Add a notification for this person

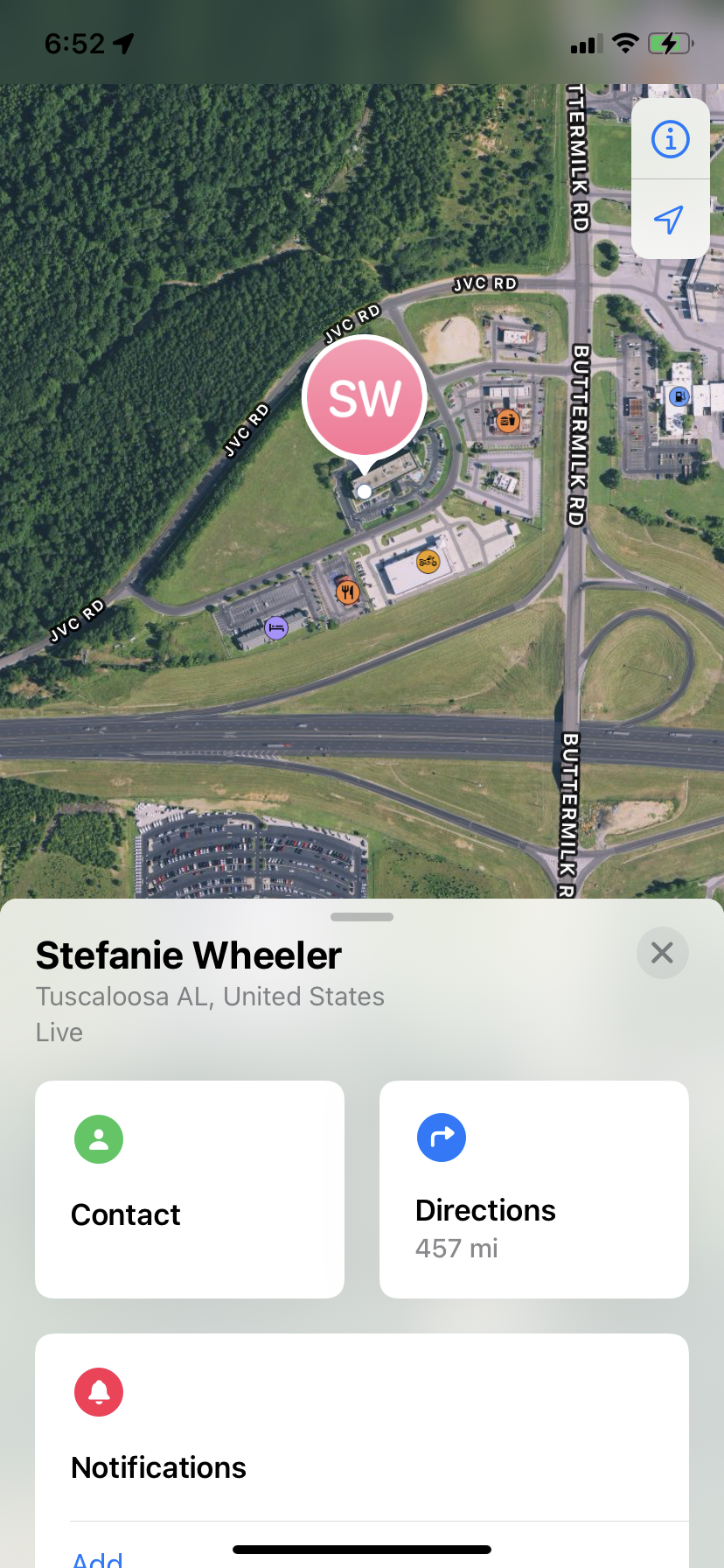click(97, 1557)
